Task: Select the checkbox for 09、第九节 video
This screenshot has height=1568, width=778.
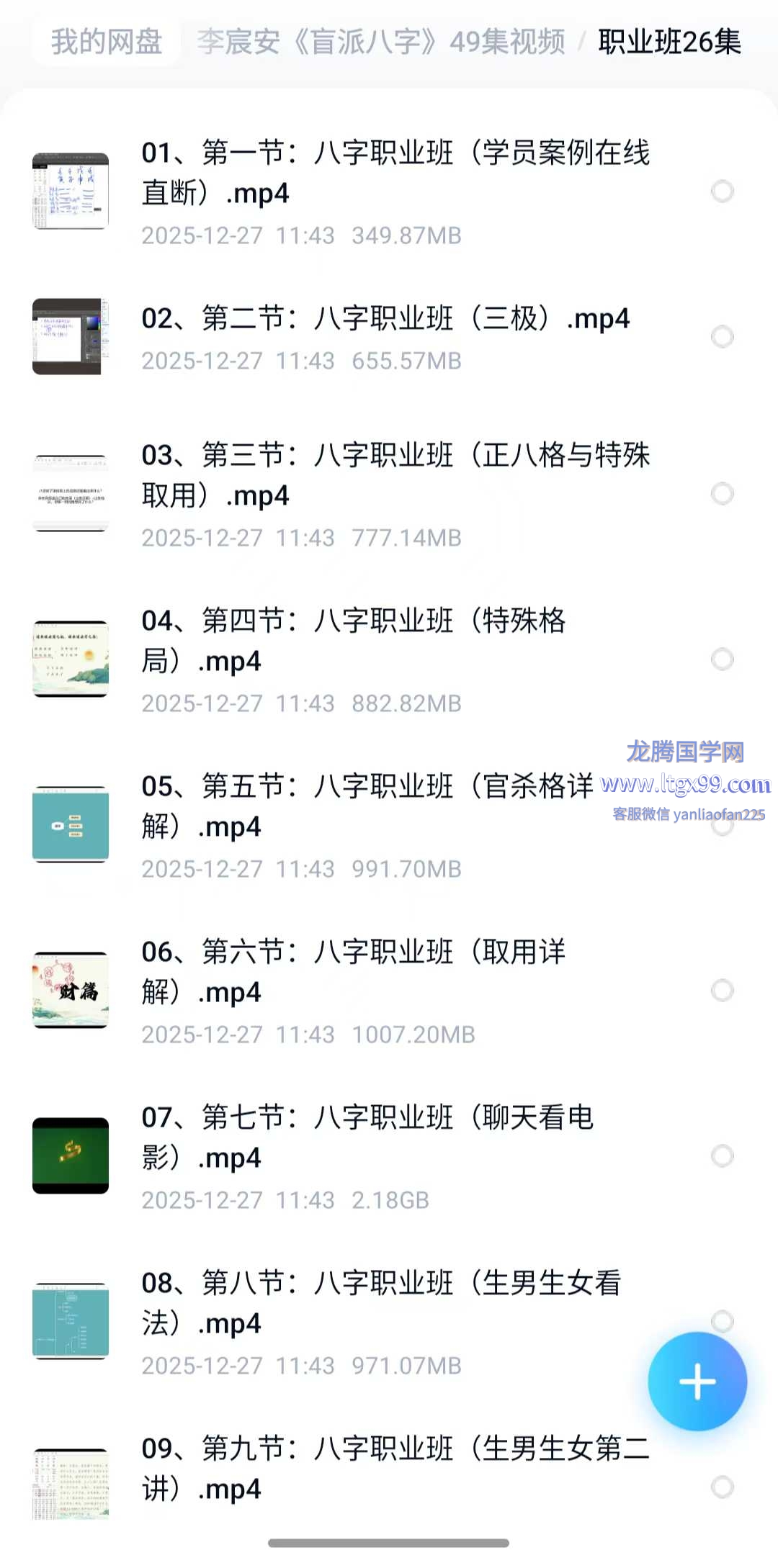Action: pyautogui.click(x=722, y=1487)
